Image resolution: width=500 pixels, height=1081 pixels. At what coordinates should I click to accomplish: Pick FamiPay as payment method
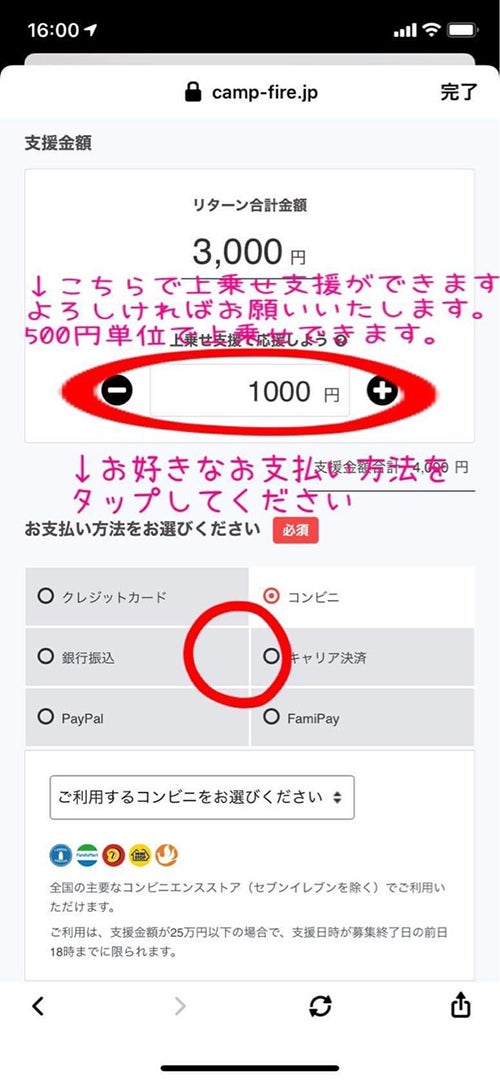tap(362, 718)
